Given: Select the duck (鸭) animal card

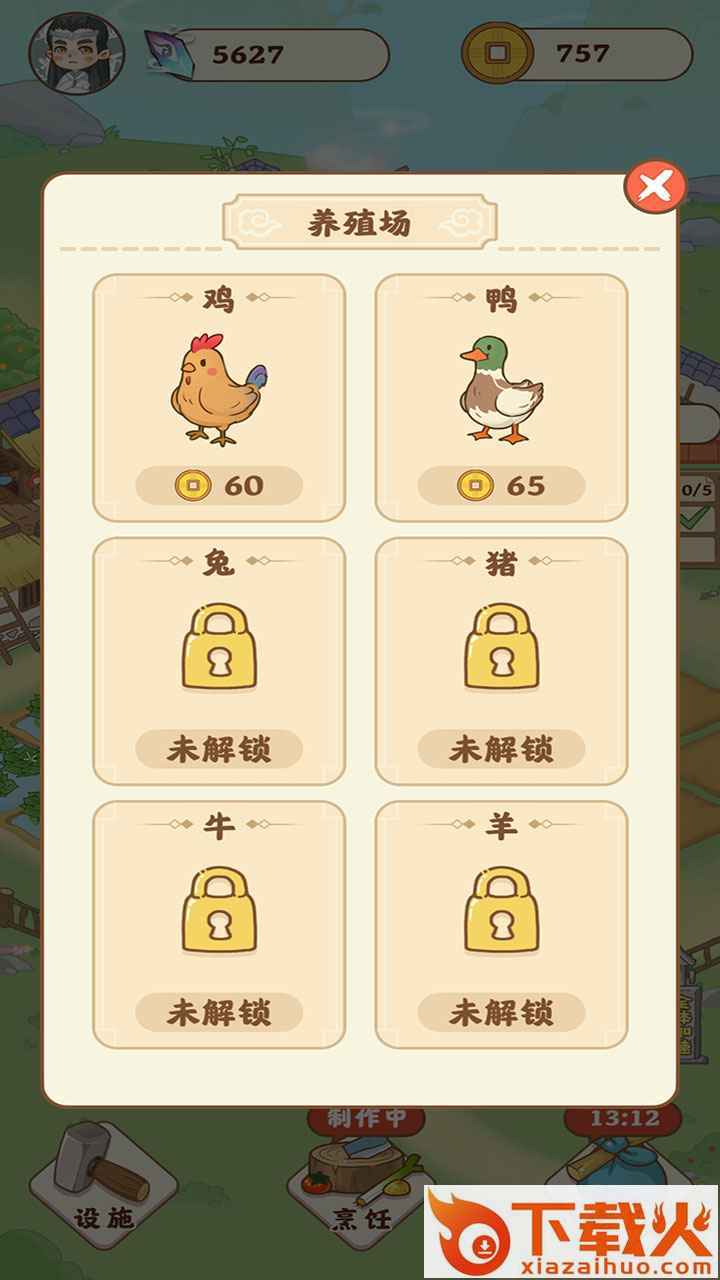Looking at the screenshot, I should tap(502, 390).
